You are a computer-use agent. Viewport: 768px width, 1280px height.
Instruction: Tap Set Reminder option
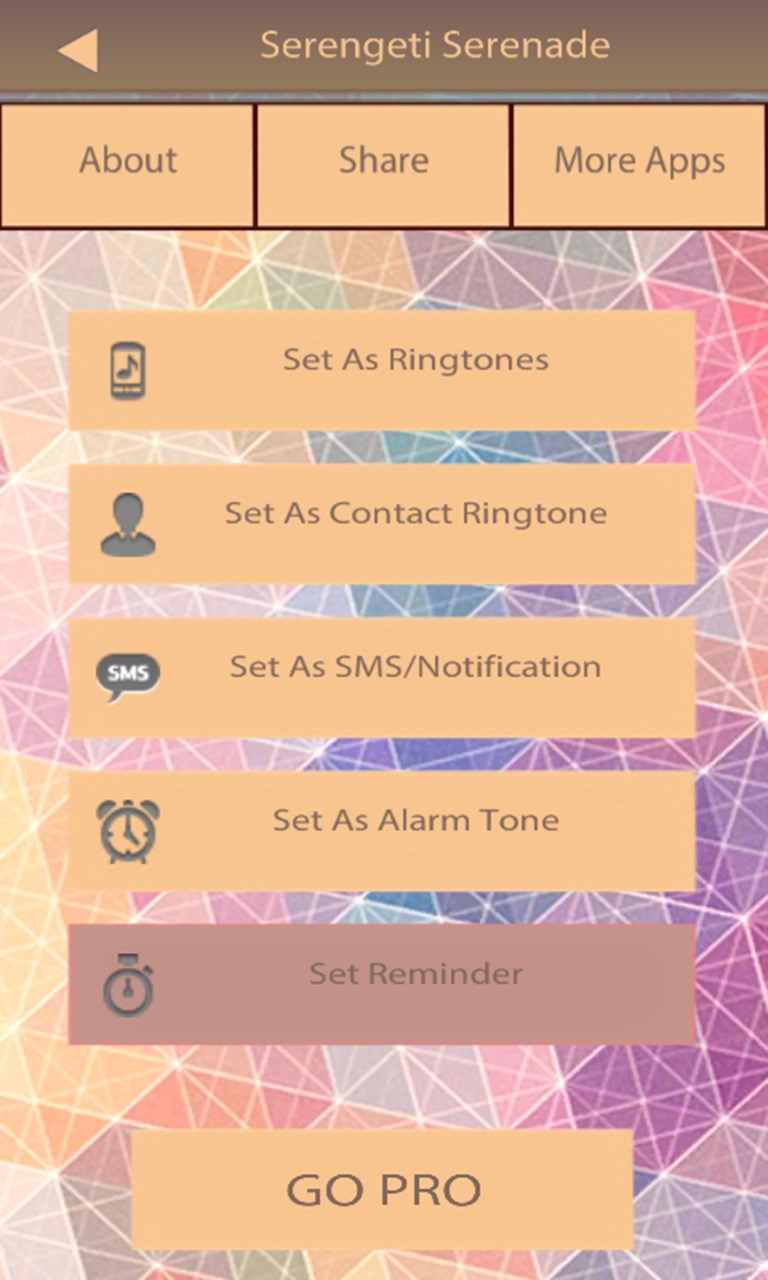coord(382,984)
